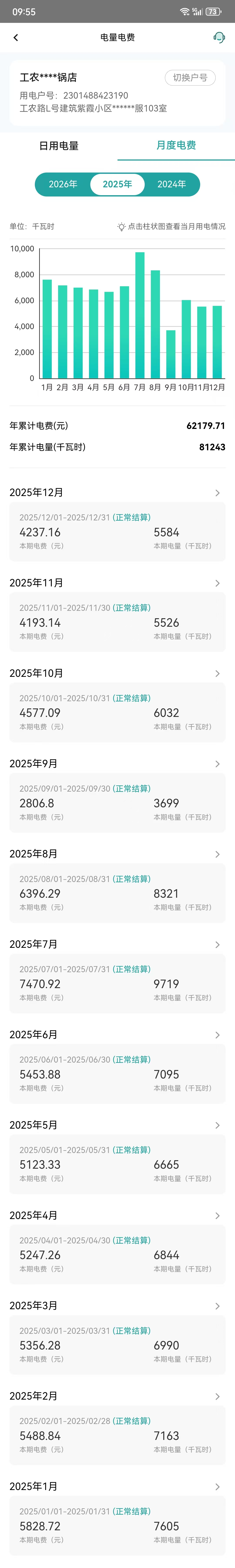View the 2025年10月 bill
Screen dimensions: 235x1568
click(117, 673)
